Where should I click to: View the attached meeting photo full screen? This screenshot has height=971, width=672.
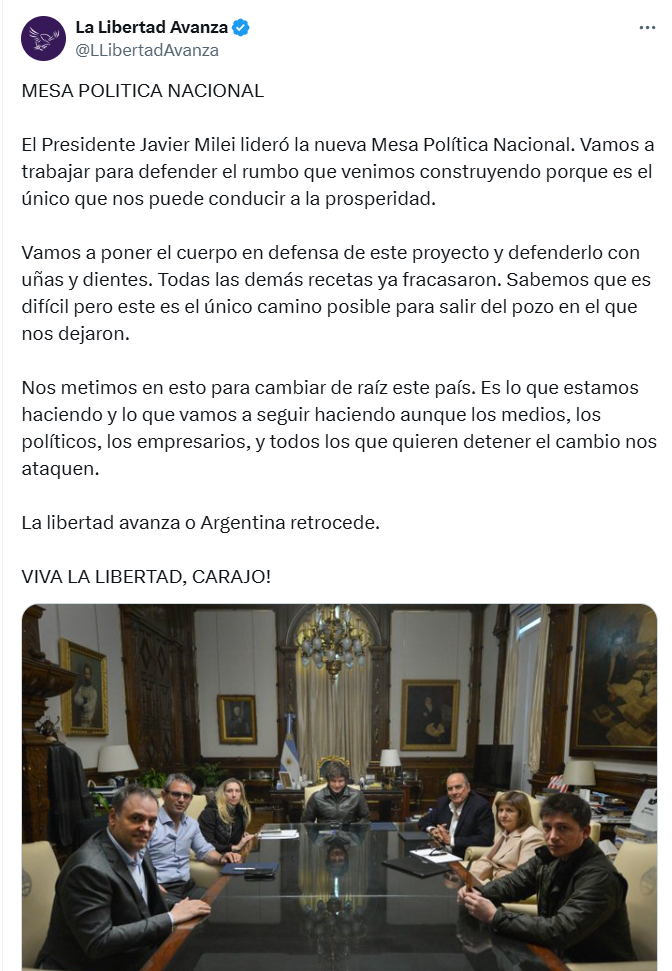(x=339, y=785)
